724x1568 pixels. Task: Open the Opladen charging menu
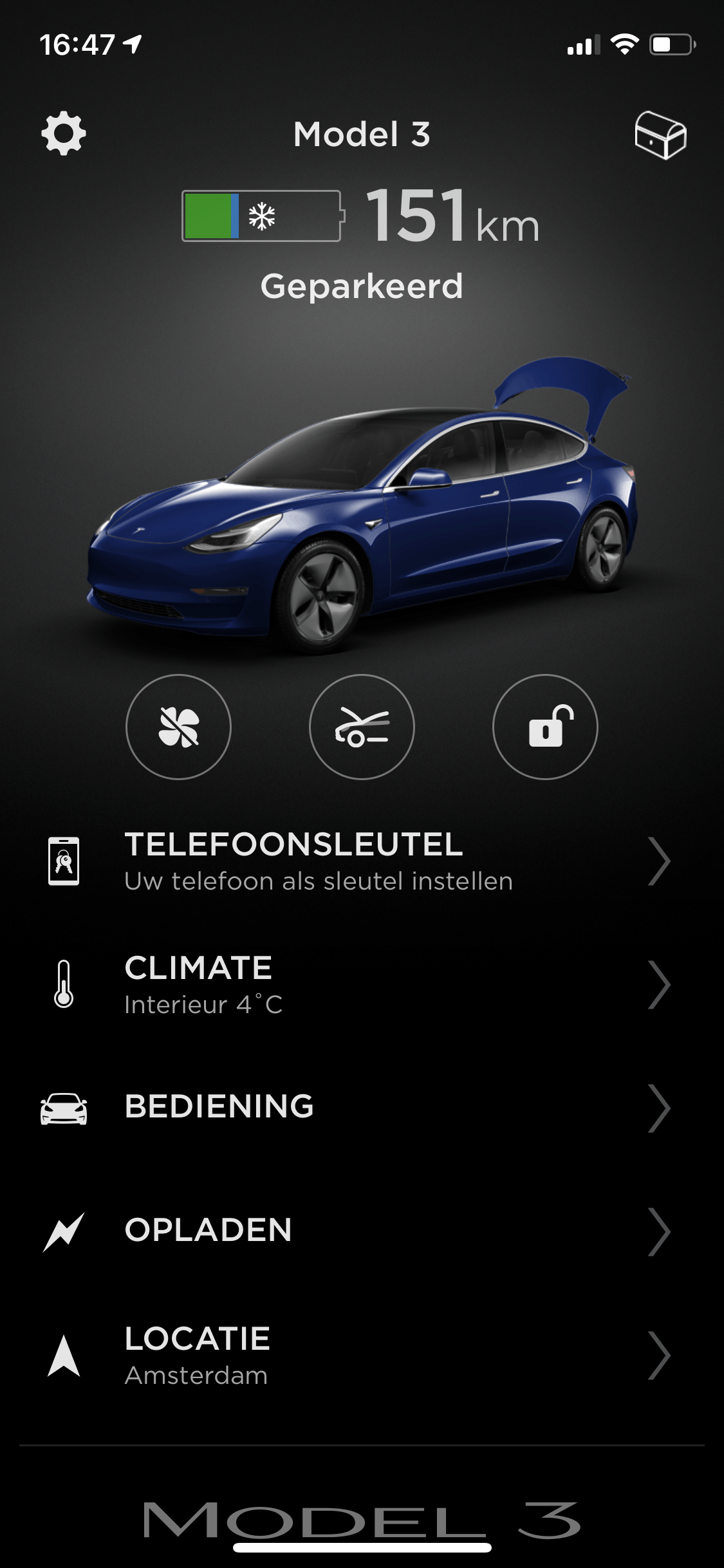pos(360,1231)
